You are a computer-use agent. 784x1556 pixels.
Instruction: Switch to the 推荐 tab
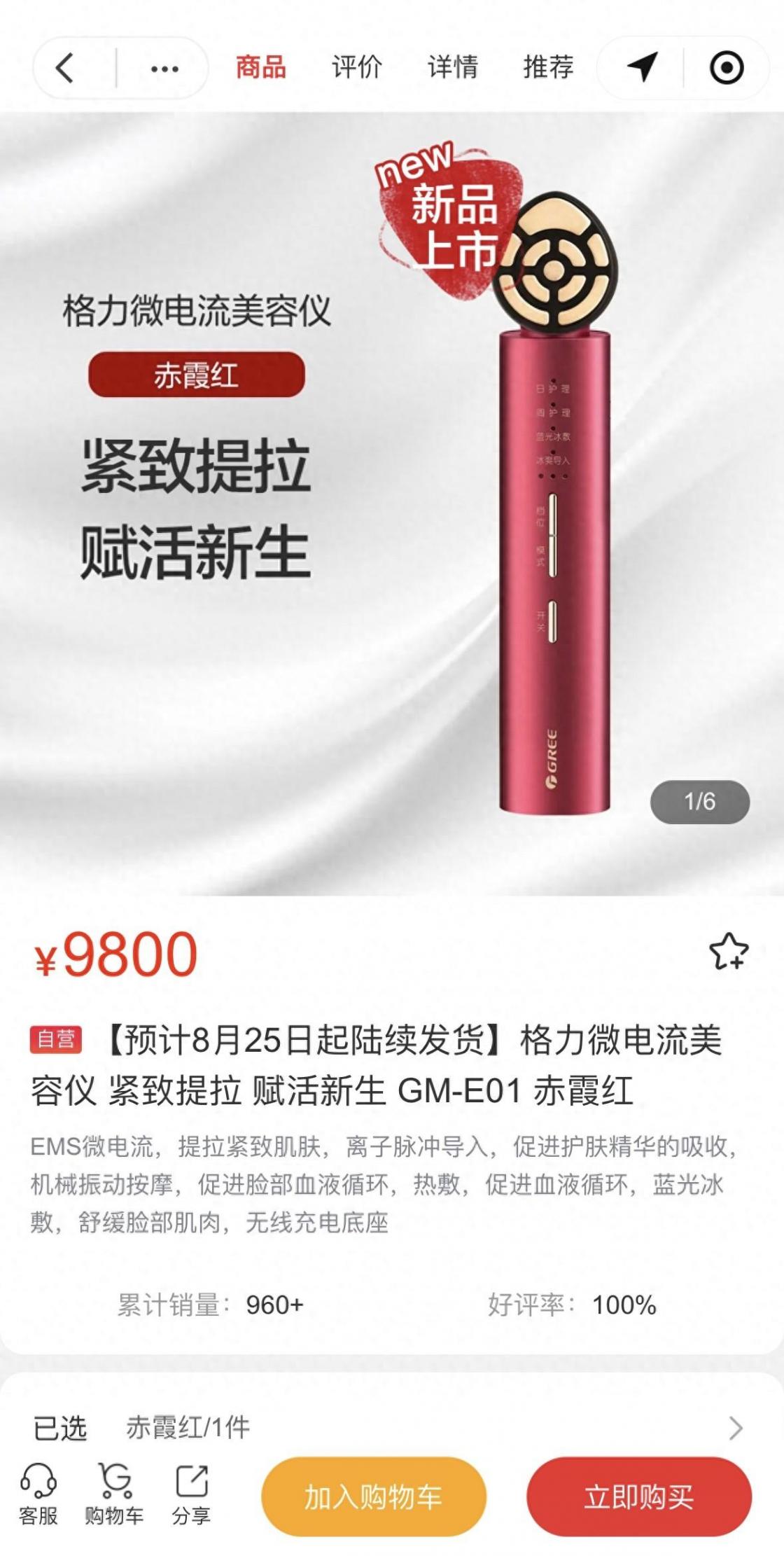(x=548, y=68)
